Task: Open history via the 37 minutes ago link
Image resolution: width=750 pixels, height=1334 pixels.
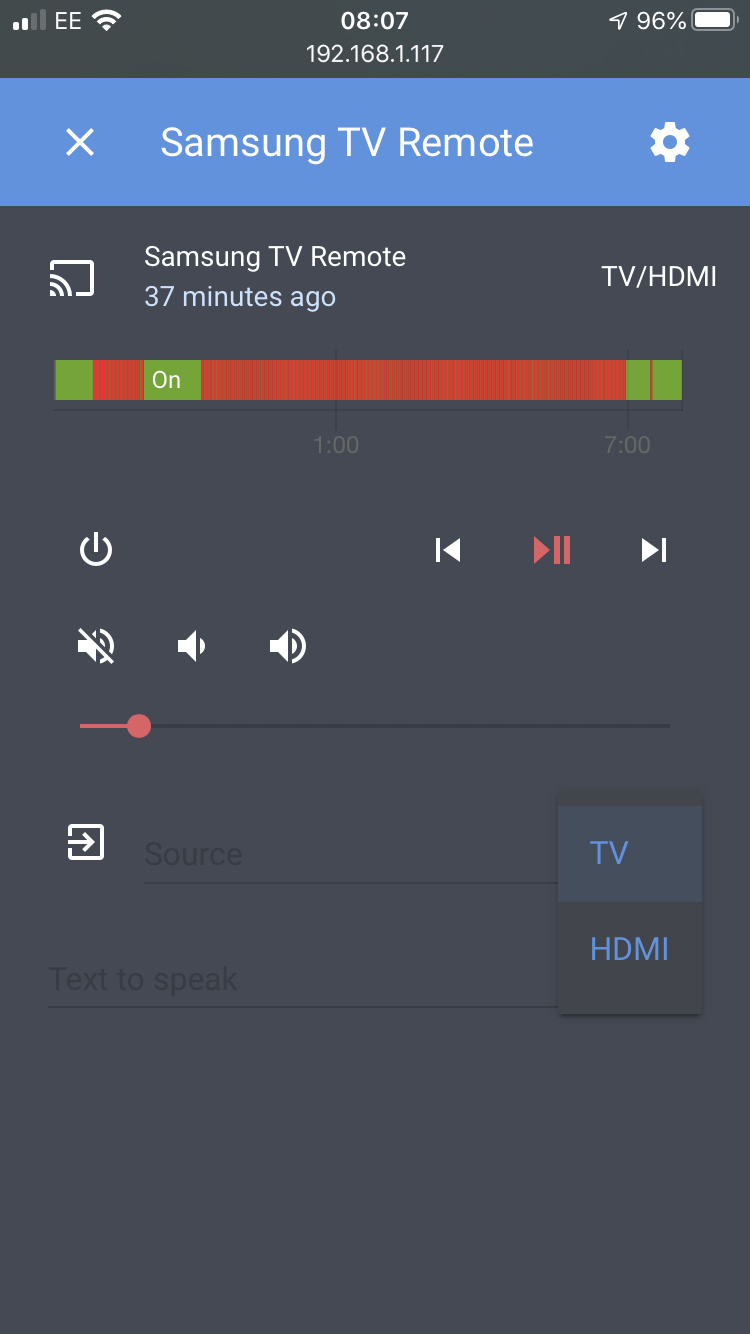Action: click(x=241, y=296)
